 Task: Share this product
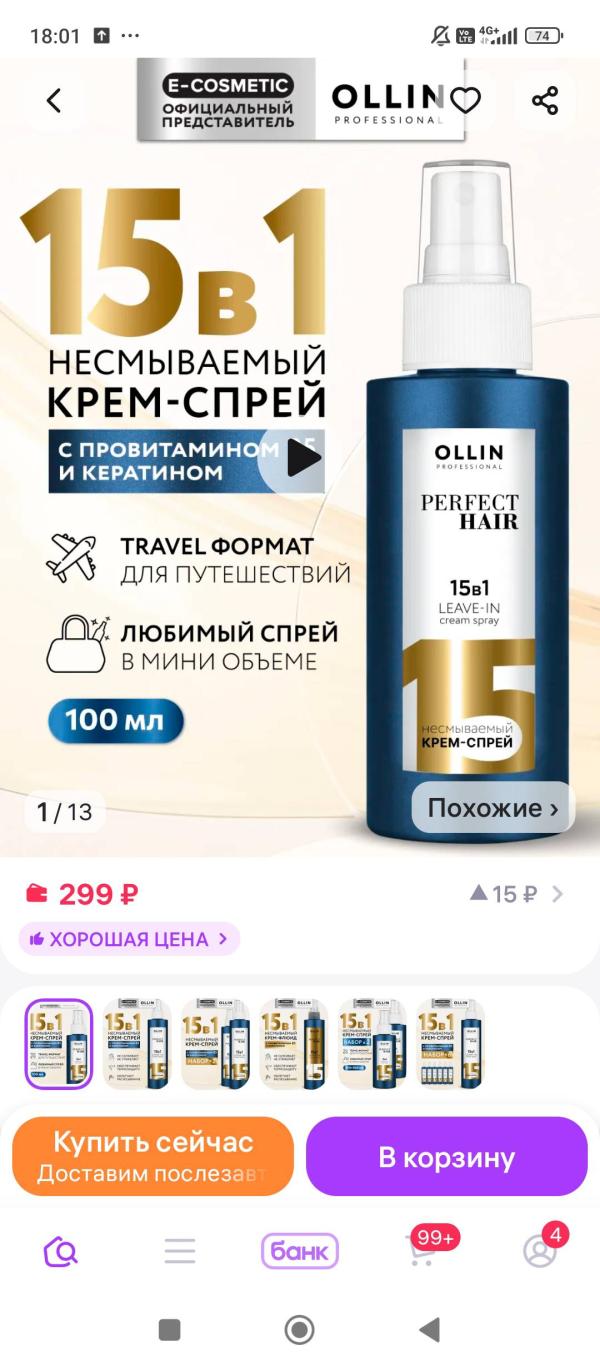click(x=544, y=100)
